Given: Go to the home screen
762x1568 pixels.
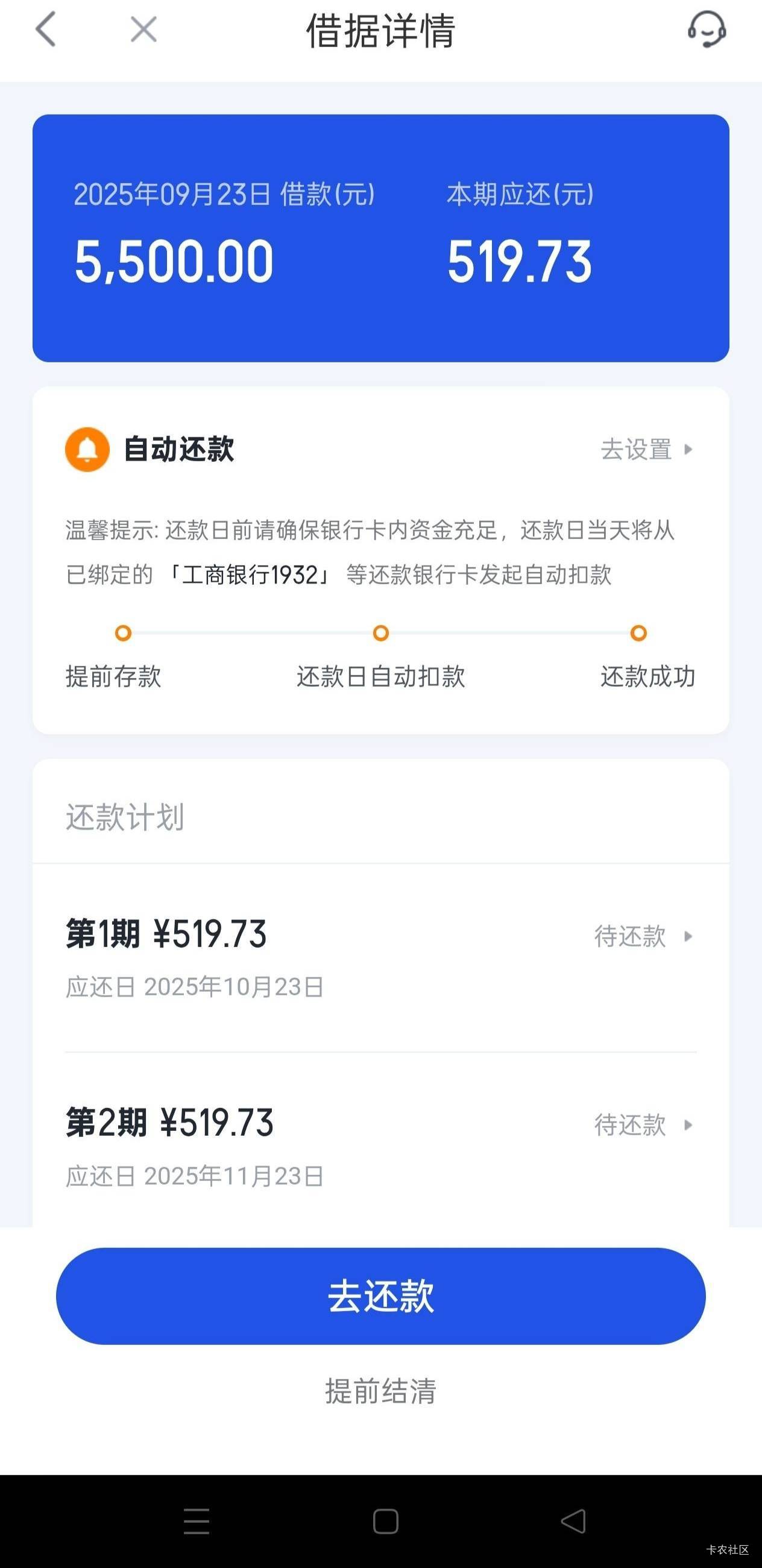Looking at the screenshot, I should coord(386,1521).
